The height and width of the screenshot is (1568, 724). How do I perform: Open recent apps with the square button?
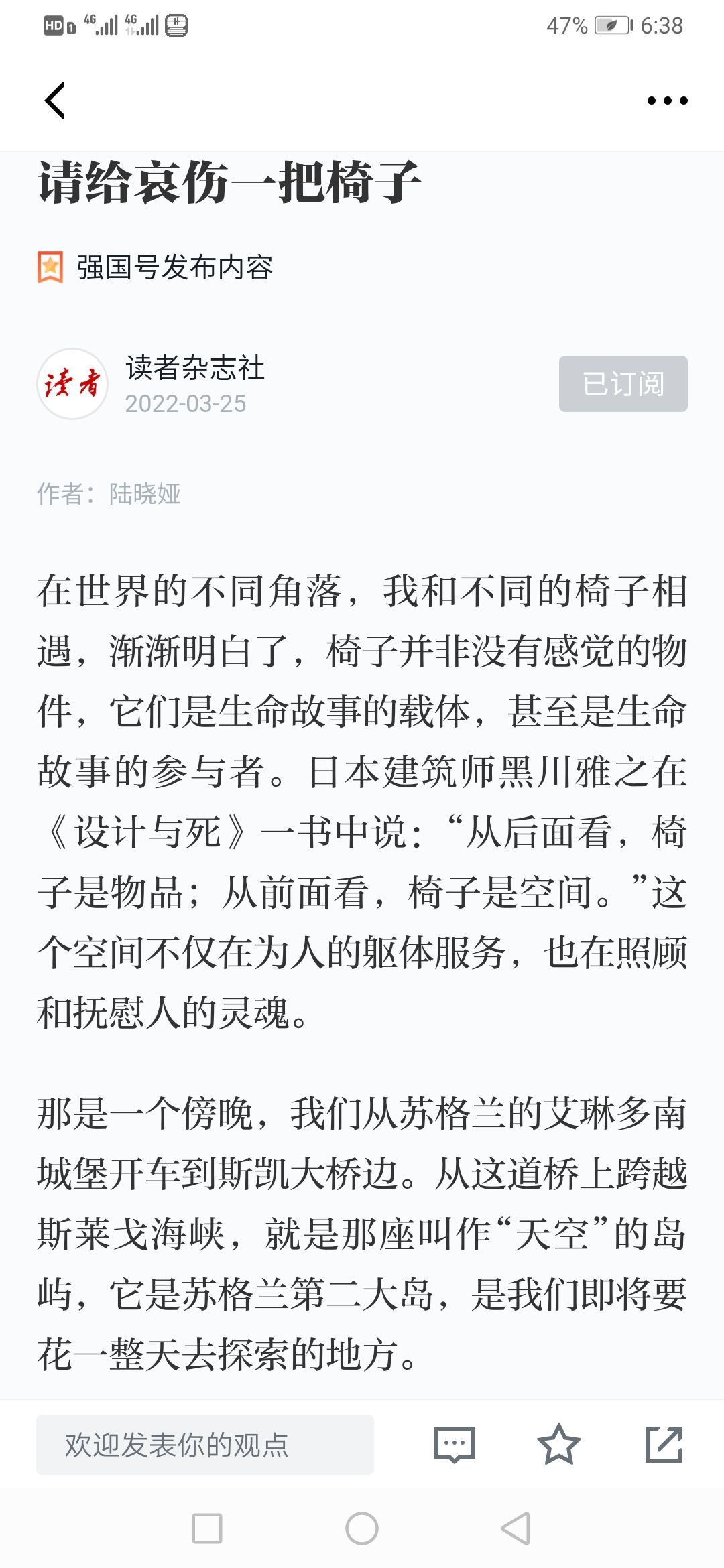[x=207, y=1528]
